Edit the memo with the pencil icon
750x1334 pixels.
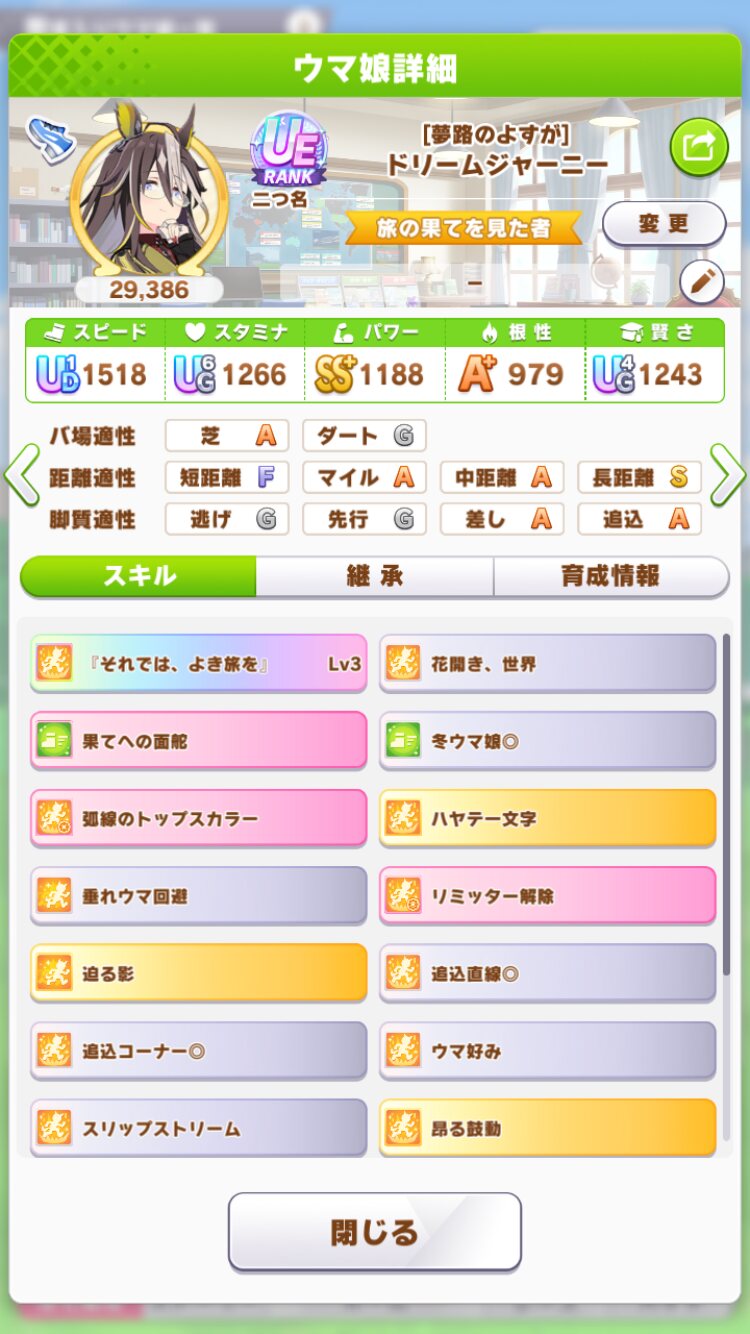[x=702, y=283]
